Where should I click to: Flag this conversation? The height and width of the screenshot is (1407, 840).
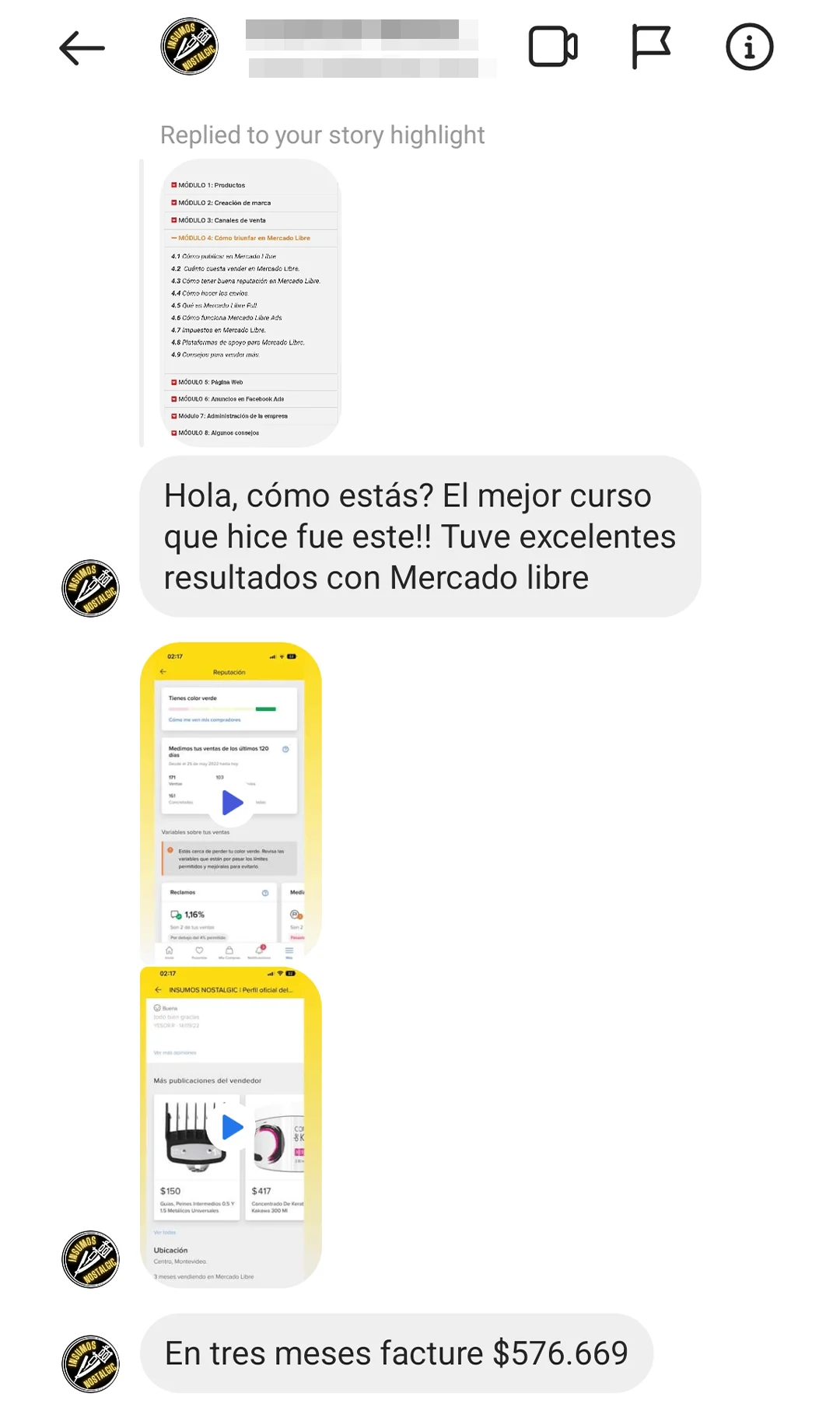pyautogui.click(x=650, y=47)
